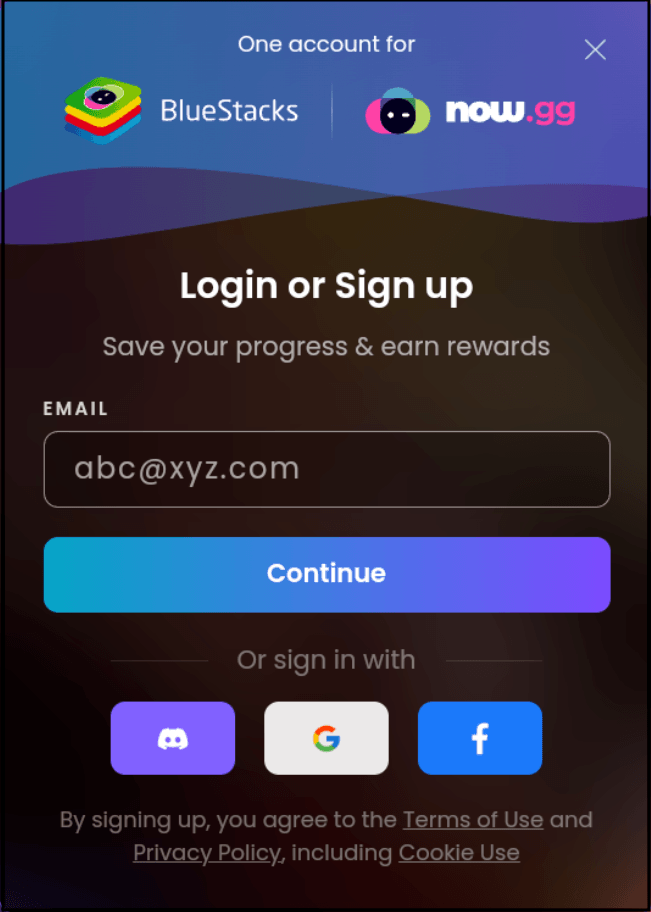Sign in with Facebook

480,738
